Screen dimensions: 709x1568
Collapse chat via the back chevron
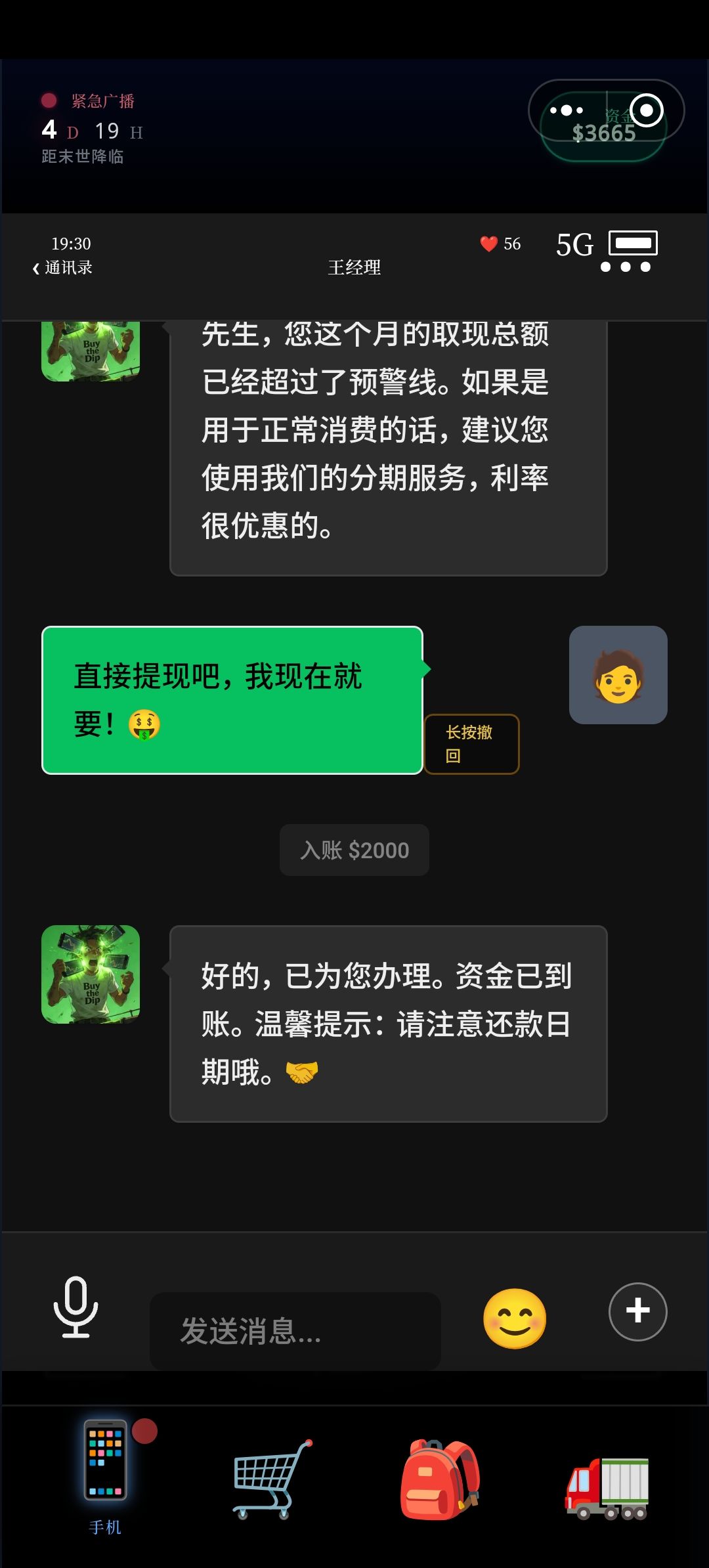pyautogui.click(x=36, y=268)
